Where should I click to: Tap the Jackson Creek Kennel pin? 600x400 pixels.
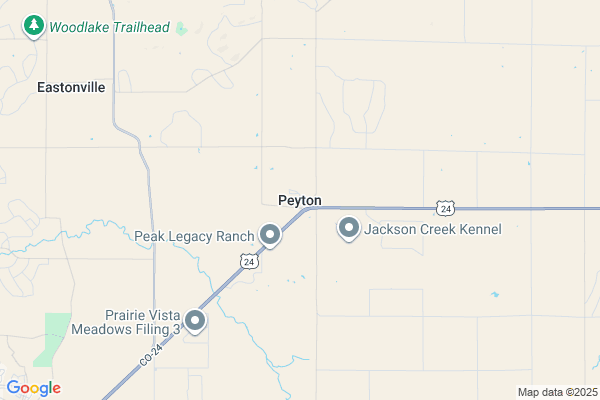349,229
